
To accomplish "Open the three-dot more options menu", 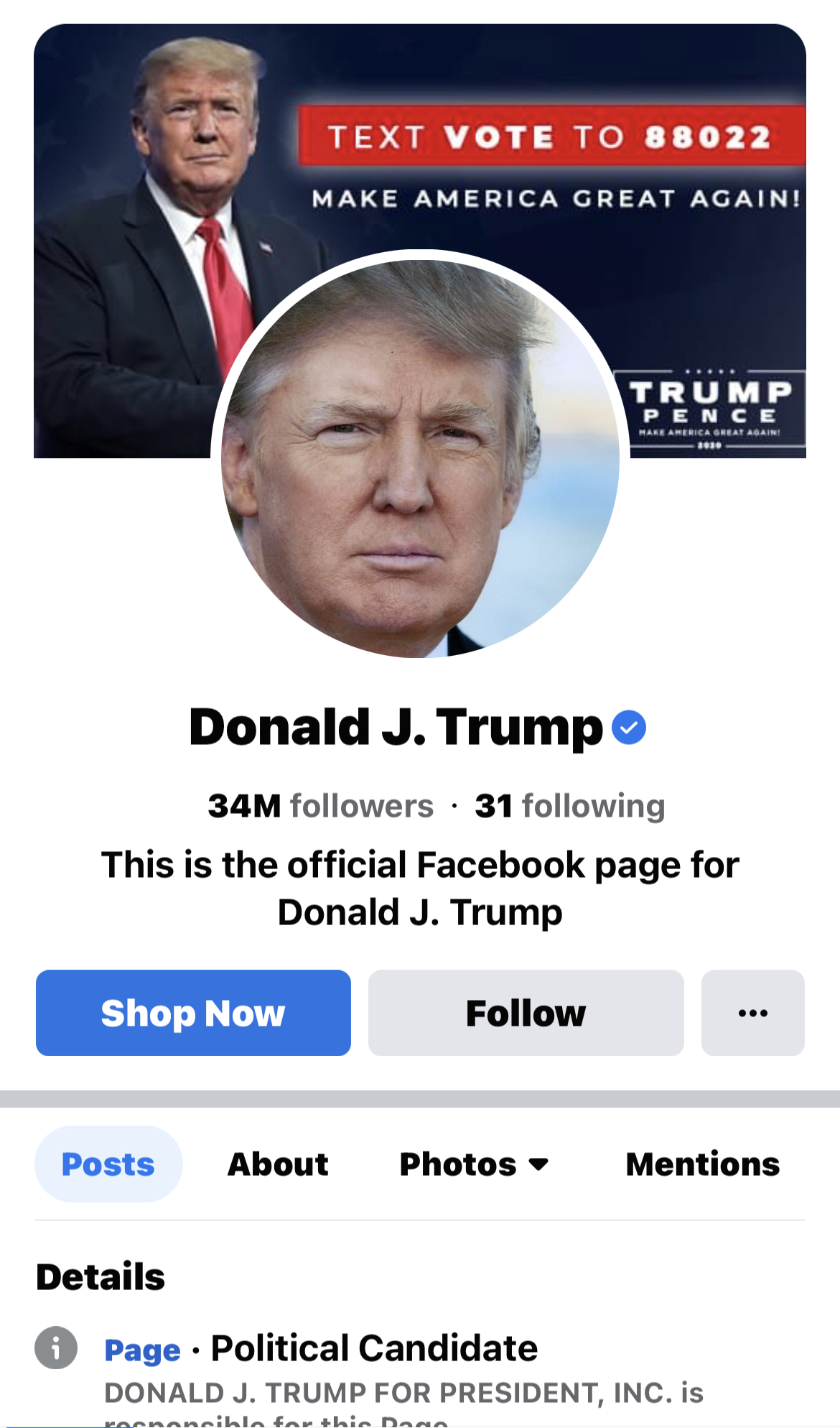I will [752, 1013].
